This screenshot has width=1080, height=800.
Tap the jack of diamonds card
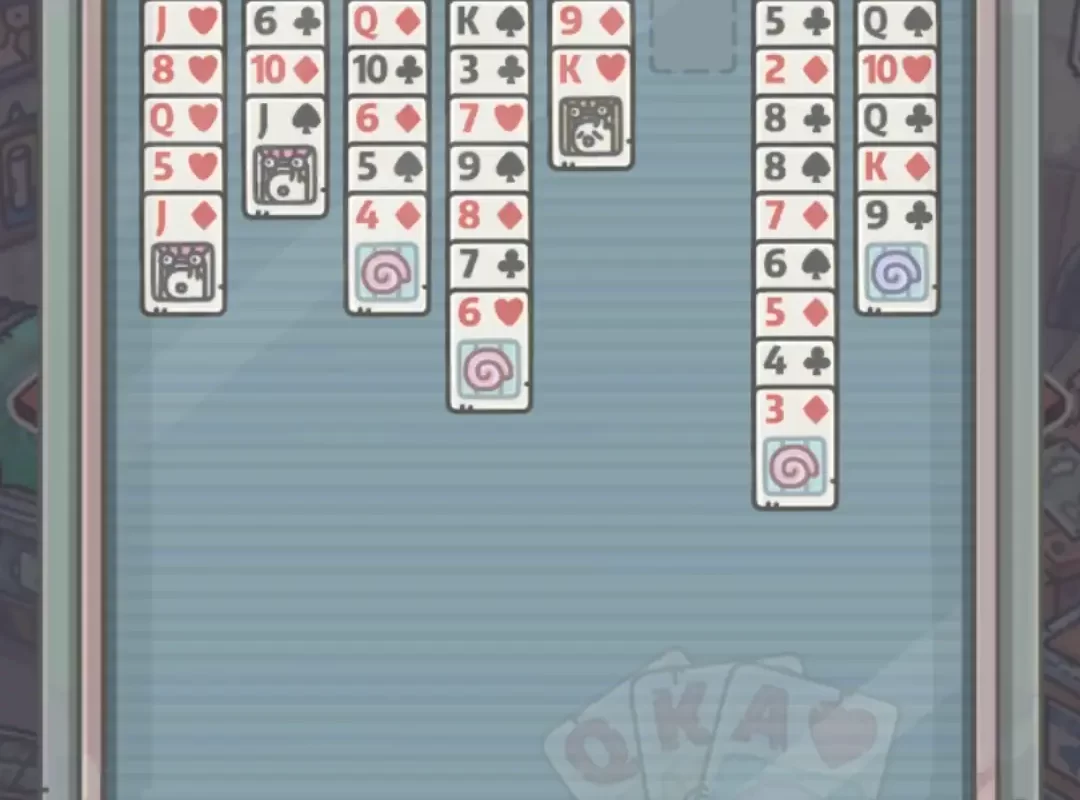pos(183,254)
